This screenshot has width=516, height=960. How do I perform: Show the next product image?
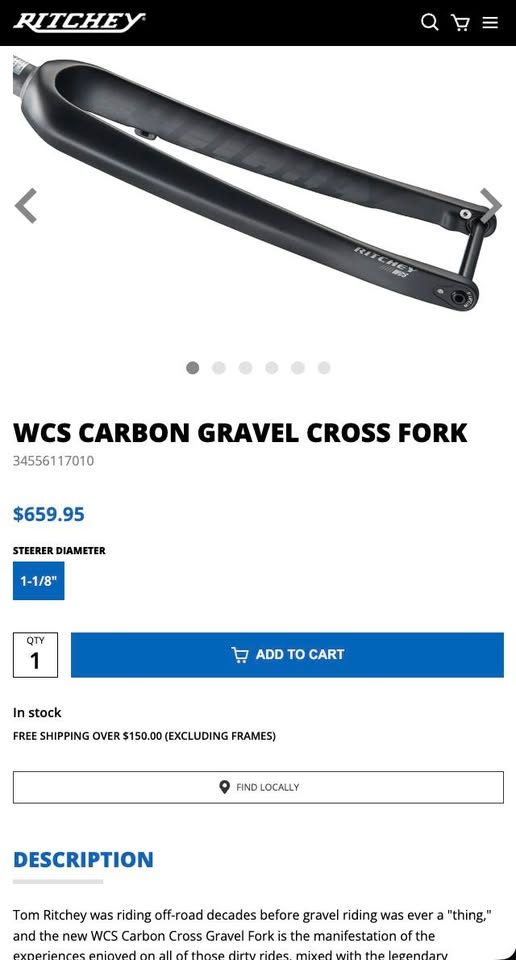[490, 206]
